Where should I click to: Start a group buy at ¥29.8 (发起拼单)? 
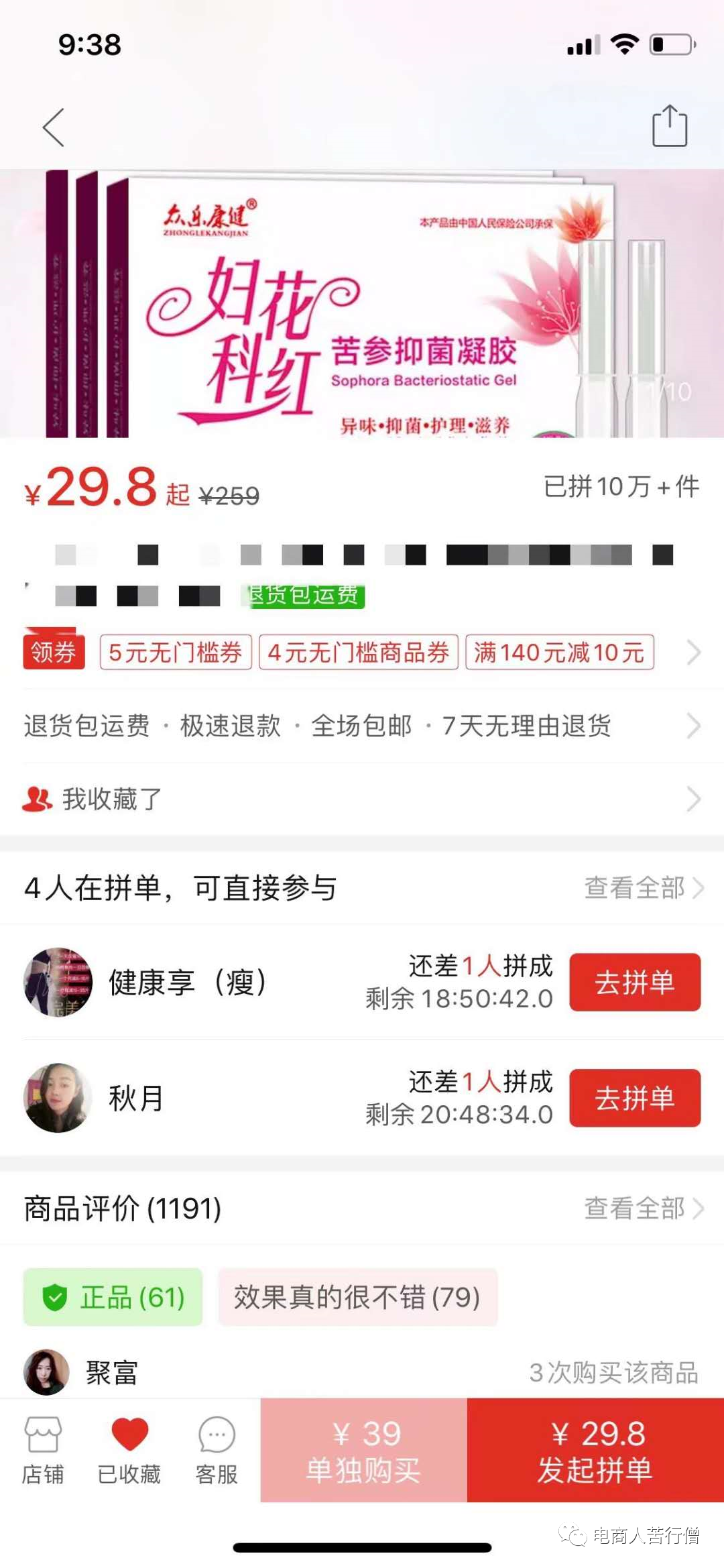(x=595, y=1450)
